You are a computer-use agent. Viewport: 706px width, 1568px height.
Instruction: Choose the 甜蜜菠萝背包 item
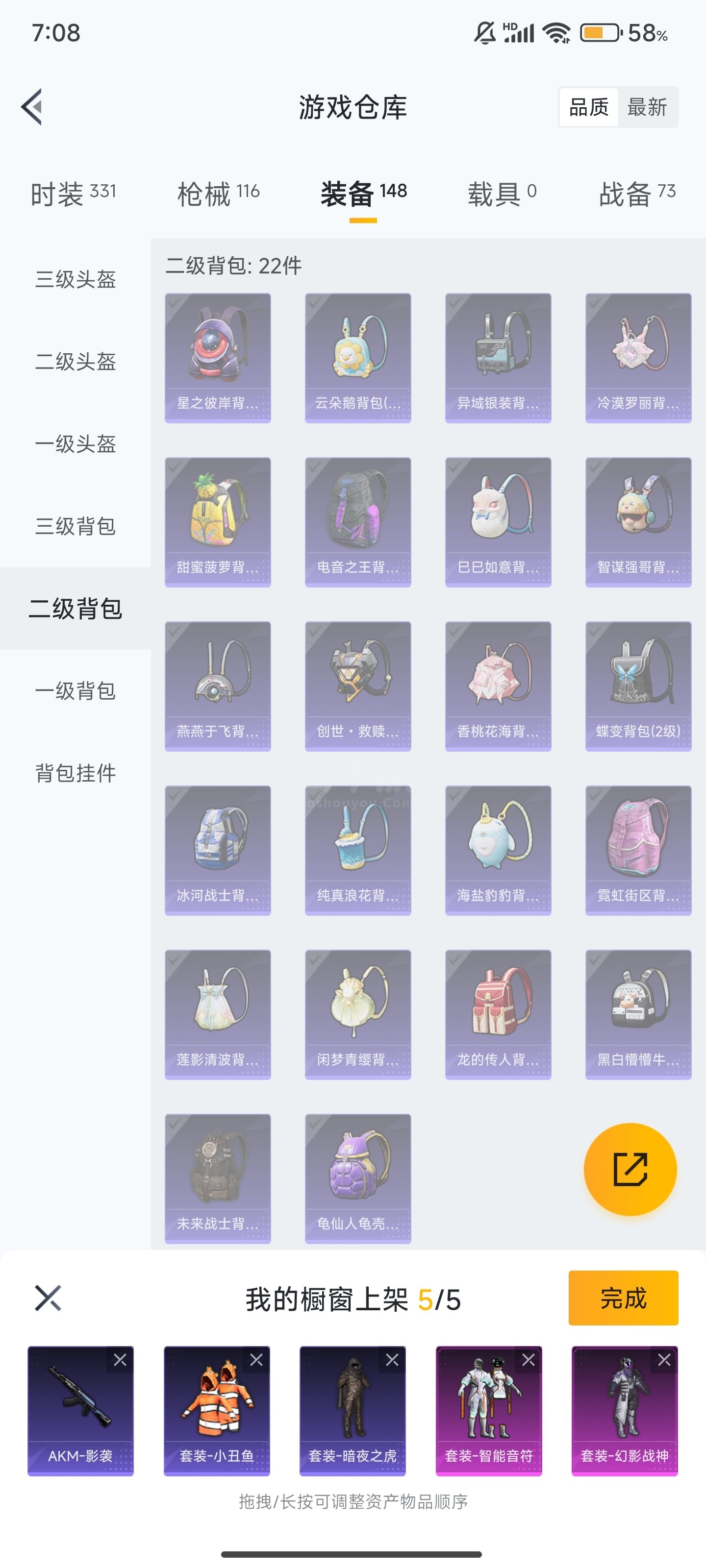(x=218, y=522)
